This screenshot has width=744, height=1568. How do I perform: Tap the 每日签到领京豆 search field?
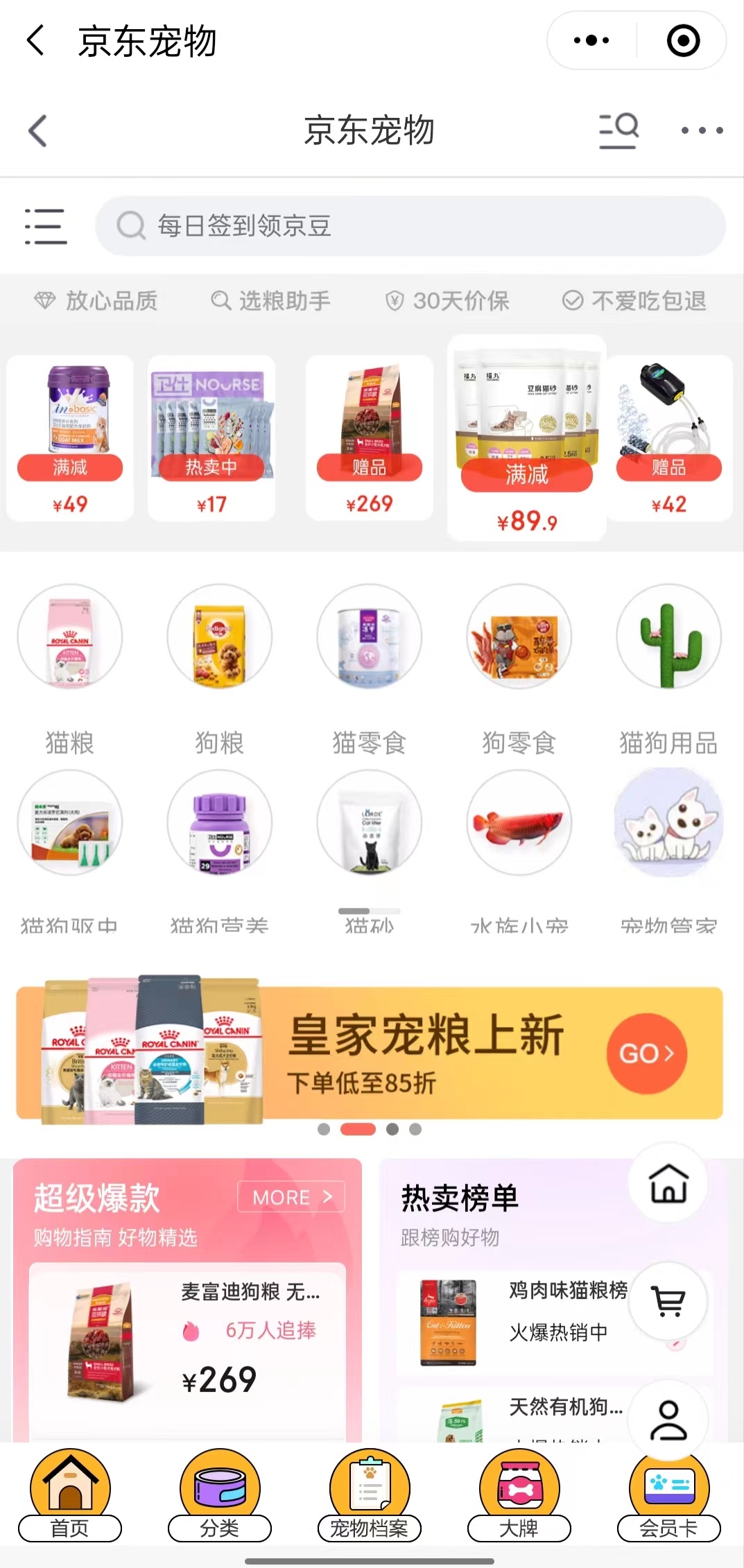click(409, 226)
